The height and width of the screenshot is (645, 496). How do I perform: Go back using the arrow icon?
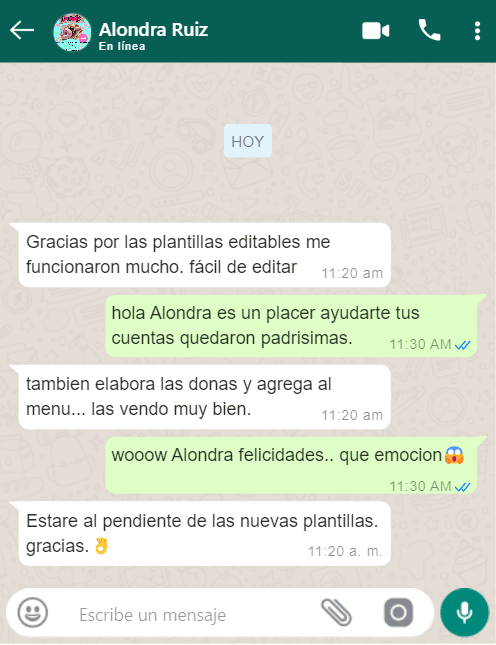22,30
